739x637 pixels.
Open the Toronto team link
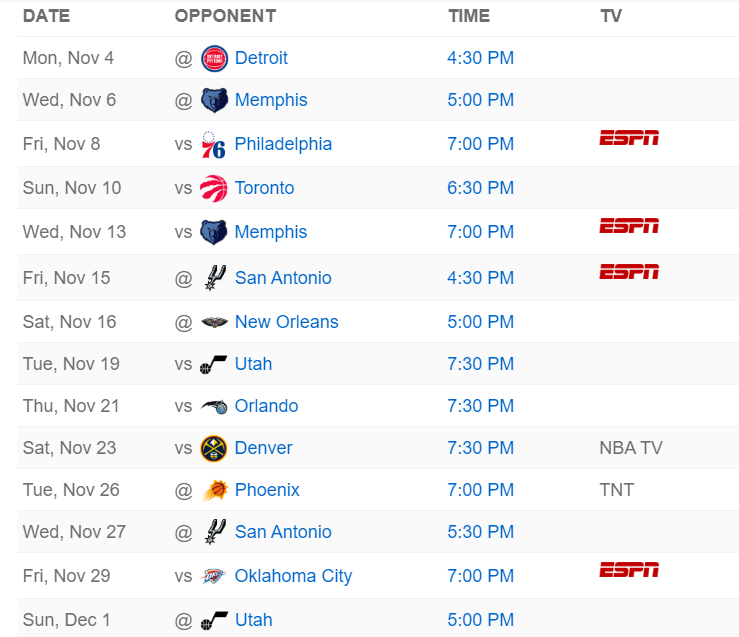coord(264,188)
